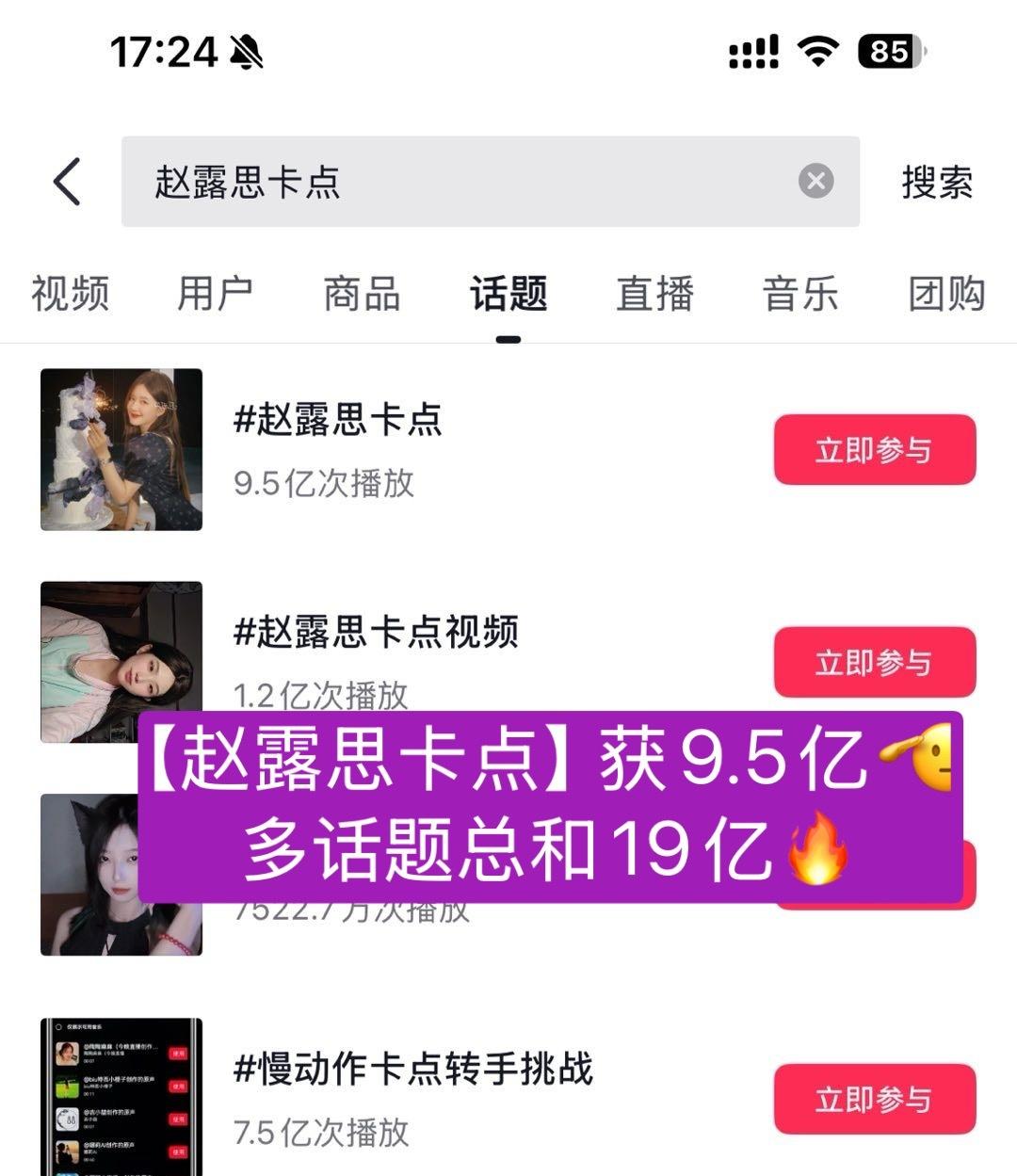Join #赵露思卡点 via 立即参与
1017x1176 pixels.
point(874,450)
